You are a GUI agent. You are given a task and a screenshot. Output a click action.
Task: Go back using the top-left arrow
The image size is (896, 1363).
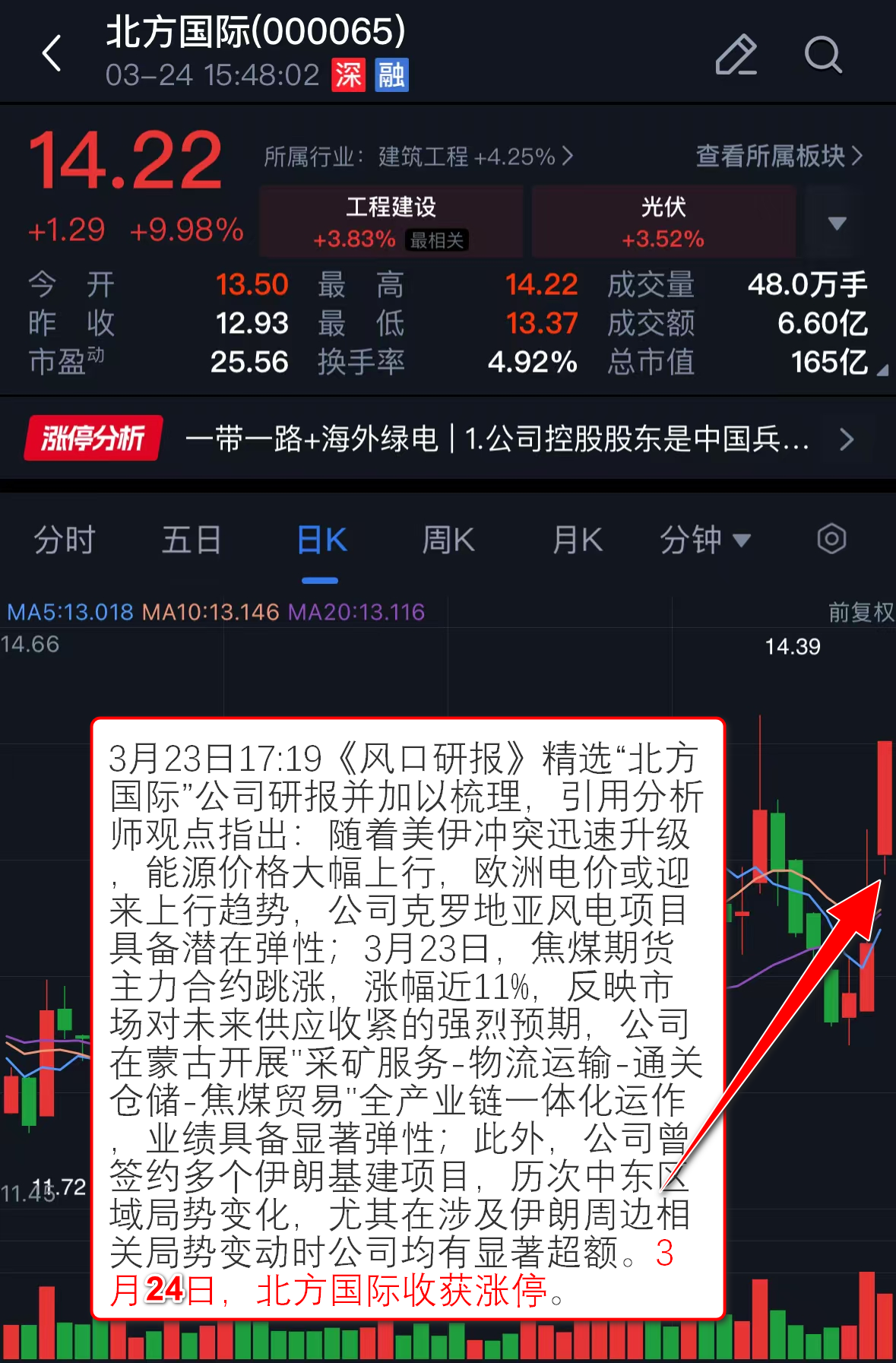click(x=52, y=54)
